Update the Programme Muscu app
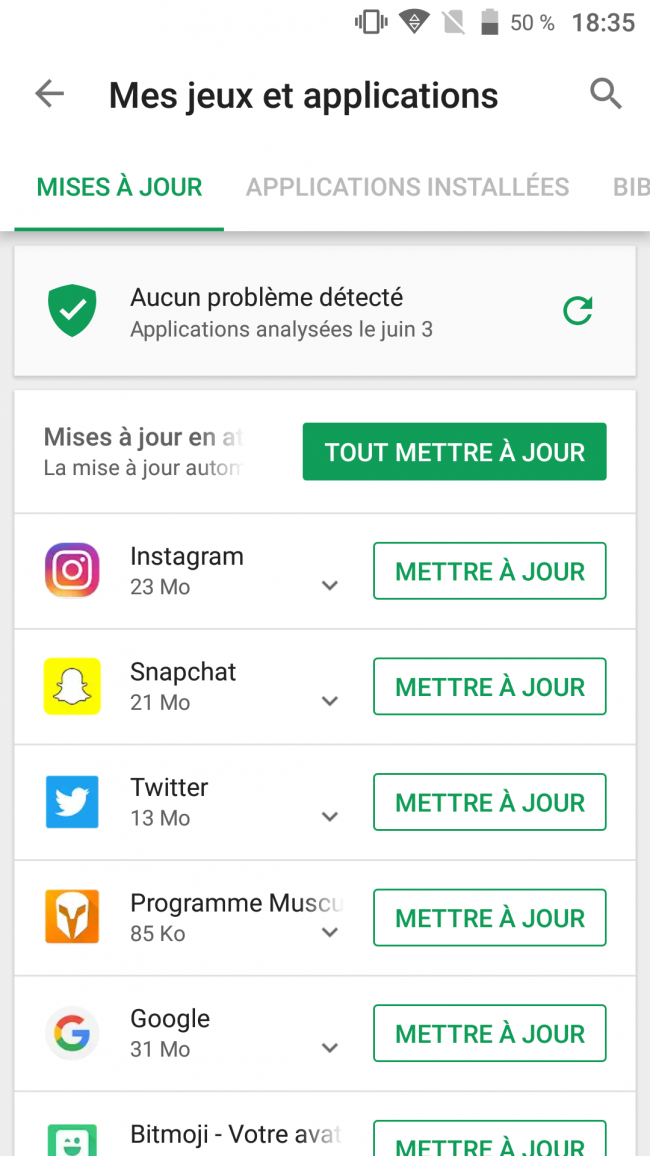The image size is (650, 1156). [489, 918]
